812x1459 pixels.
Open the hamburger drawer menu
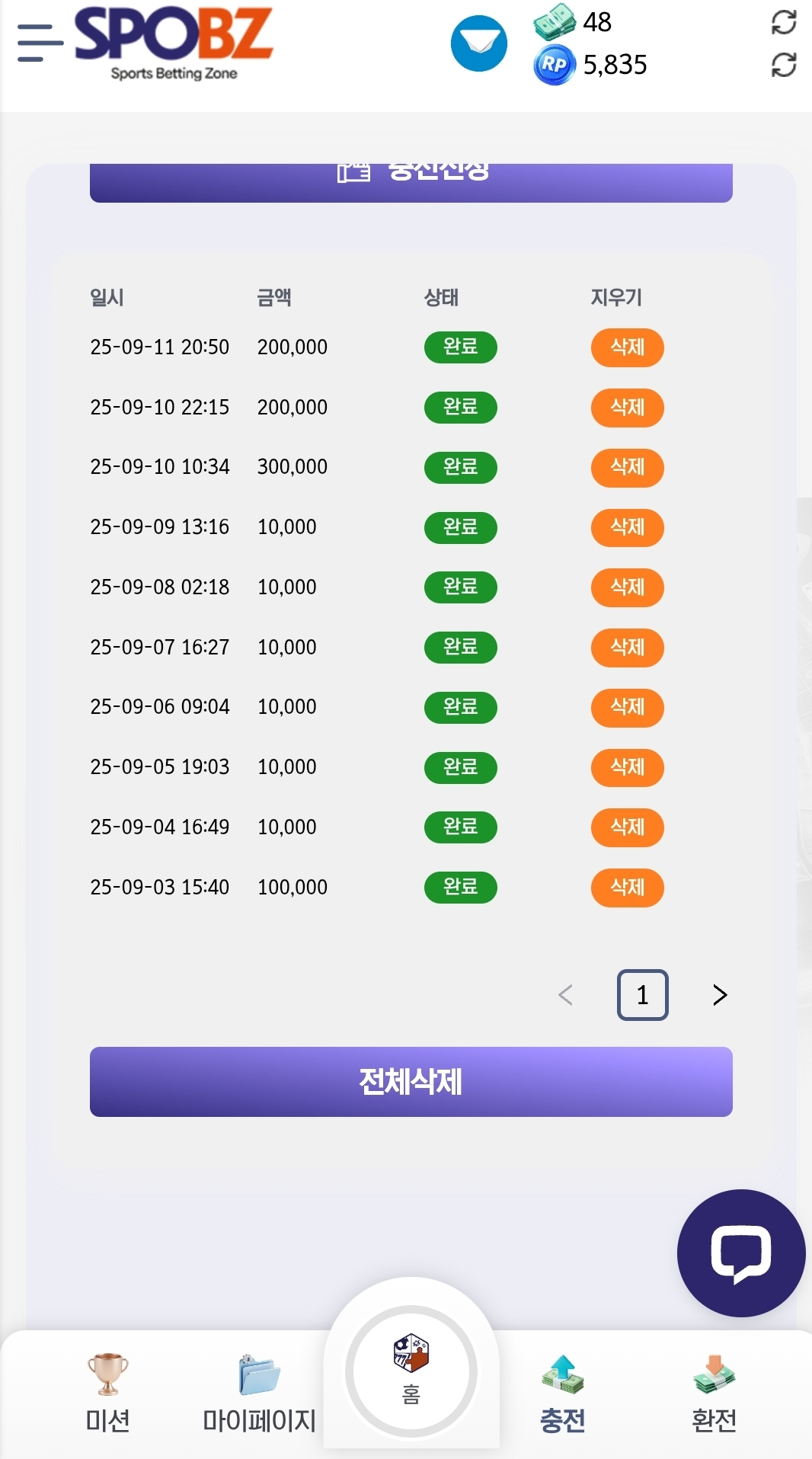(40, 43)
